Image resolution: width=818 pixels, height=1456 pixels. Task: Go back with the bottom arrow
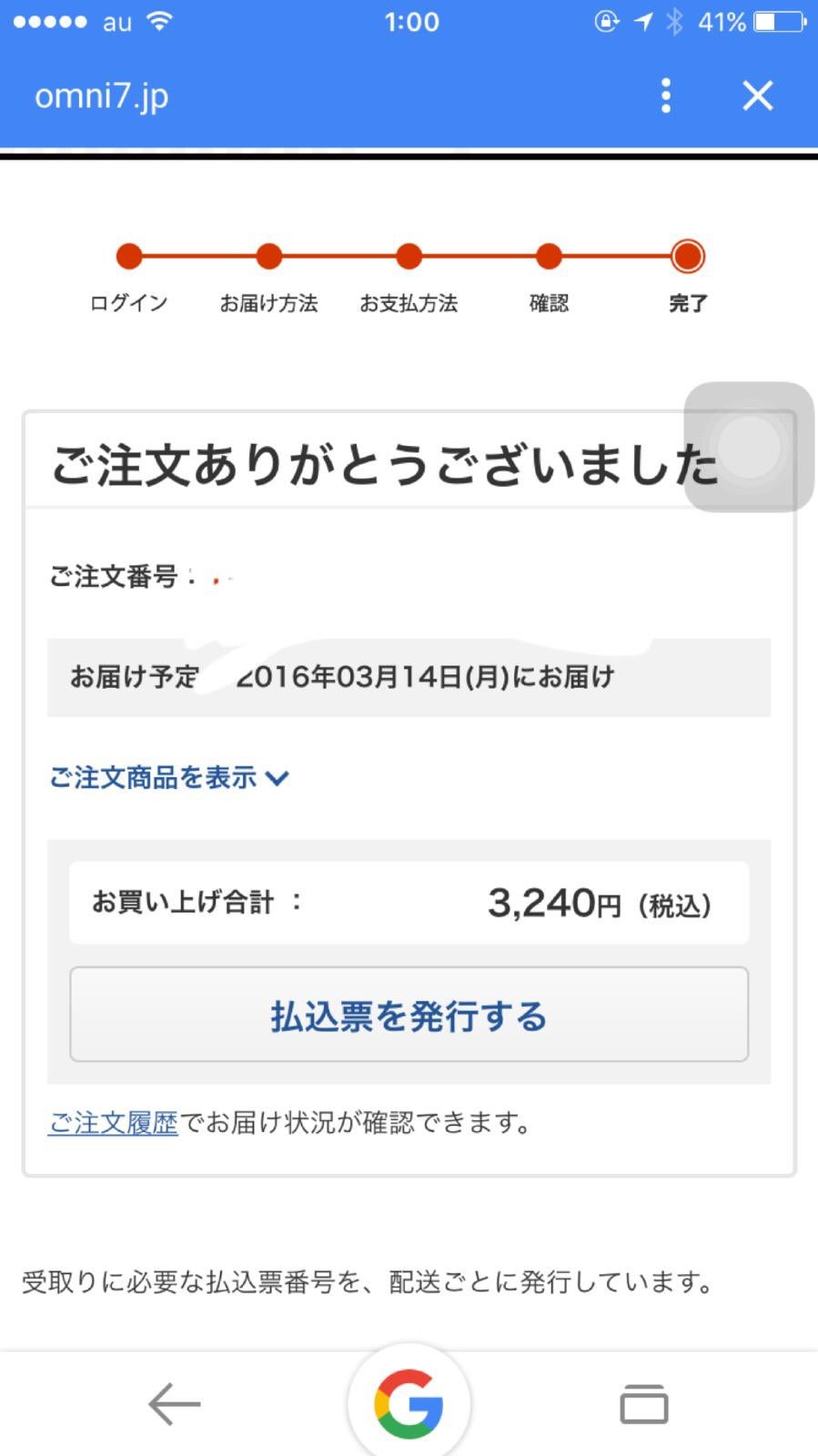(175, 1404)
